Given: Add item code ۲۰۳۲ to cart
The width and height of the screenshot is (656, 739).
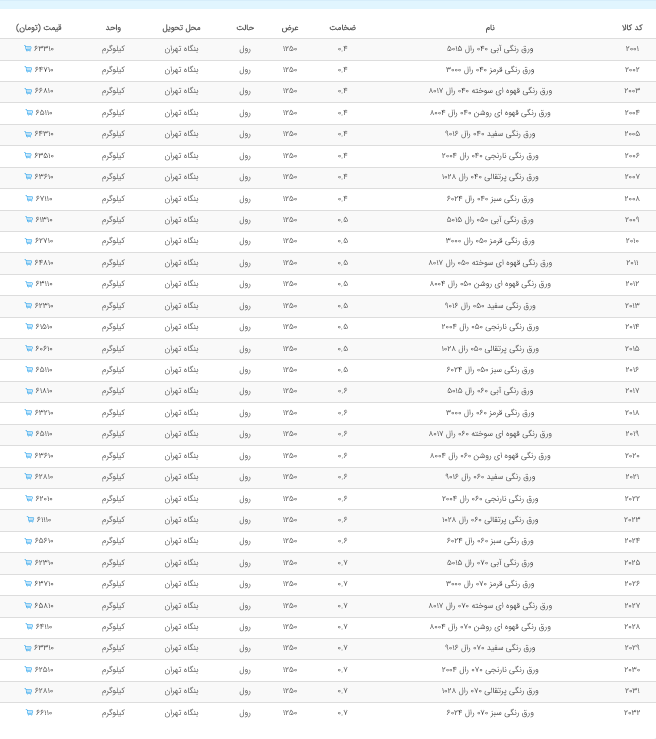Looking at the screenshot, I should [28, 712].
